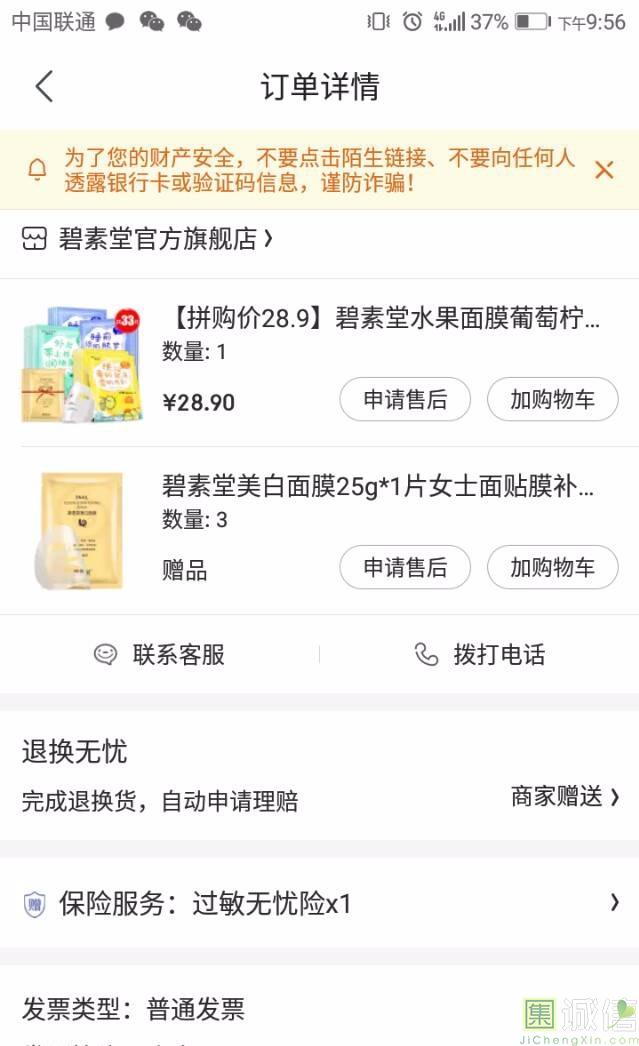The width and height of the screenshot is (639, 1046).
Task: Open the 碧素堂水果面膜 product thumbnail
Action: pos(81,362)
